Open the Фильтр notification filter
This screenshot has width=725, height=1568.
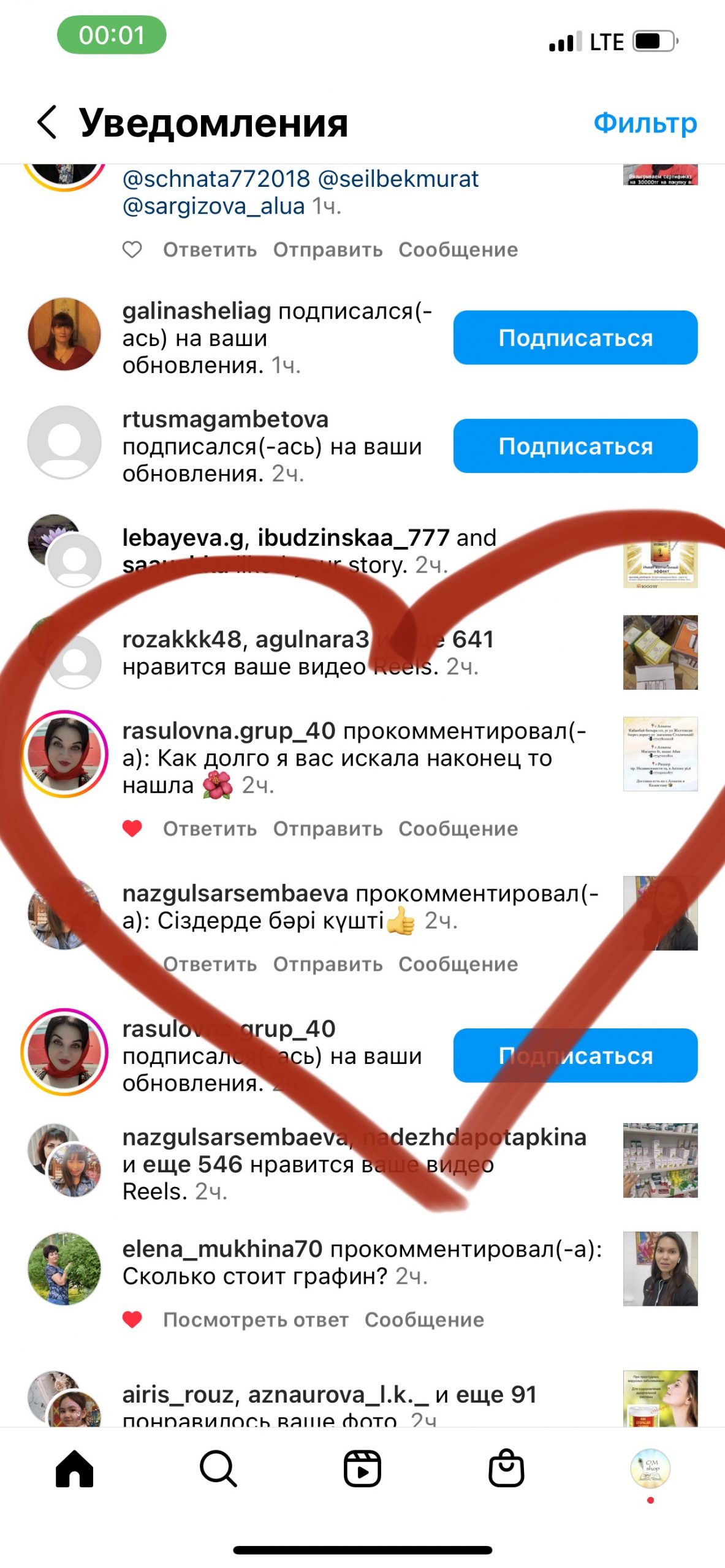[x=645, y=123]
